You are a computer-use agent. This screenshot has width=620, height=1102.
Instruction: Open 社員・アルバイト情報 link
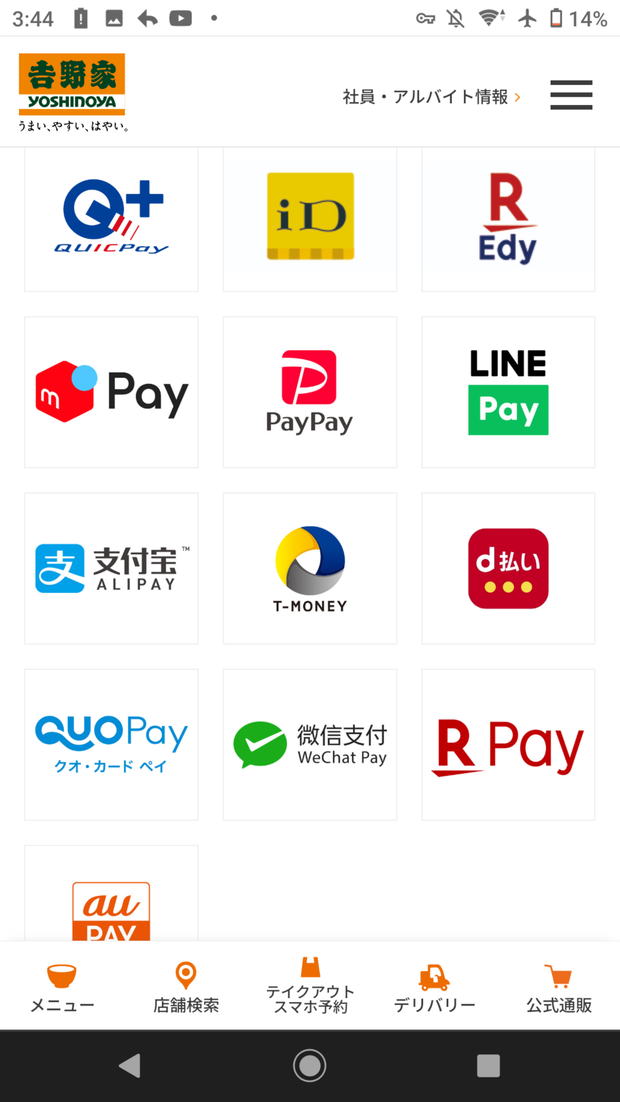431,97
